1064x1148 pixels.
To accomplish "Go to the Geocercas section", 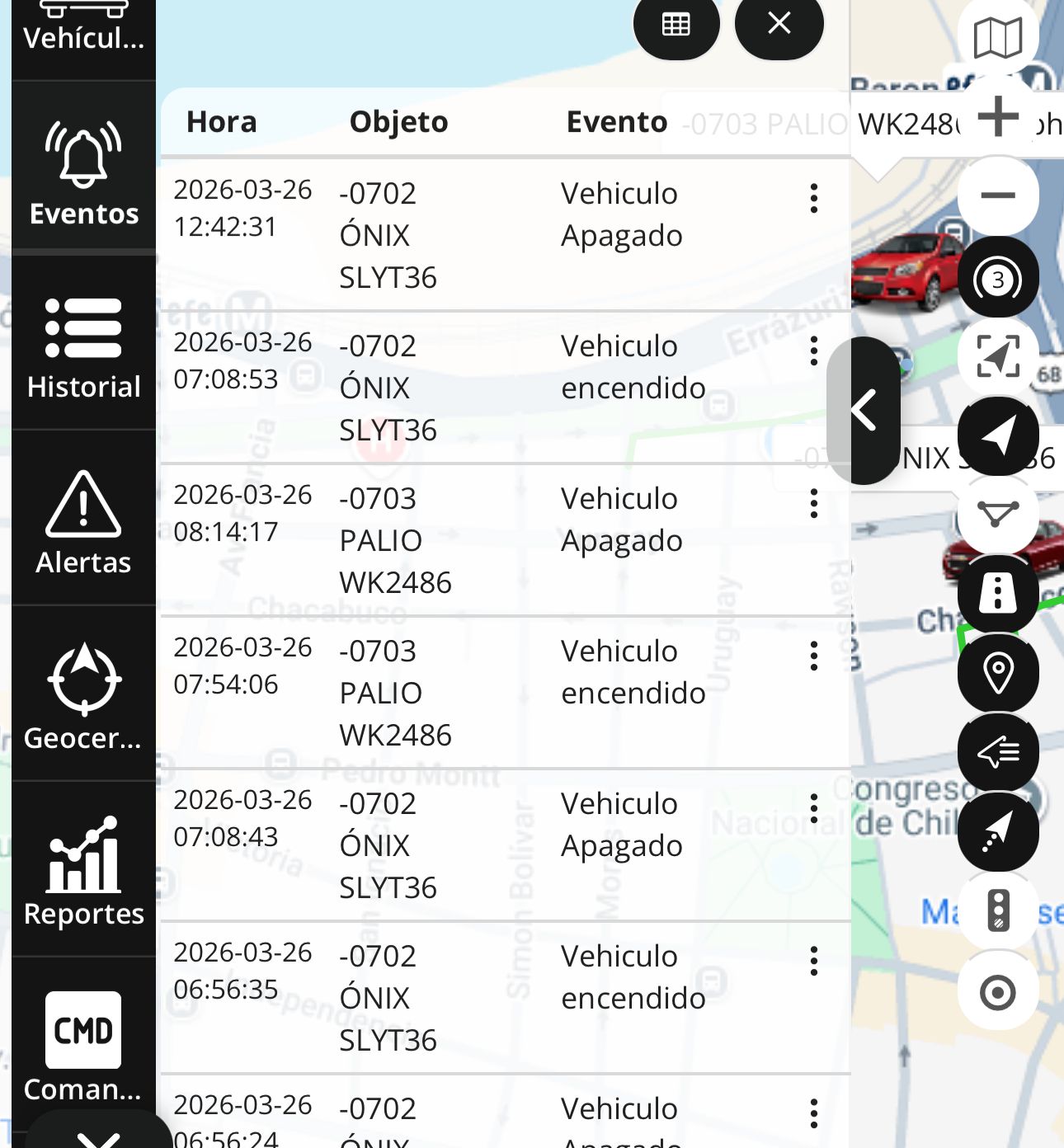I will click(x=83, y=698).
